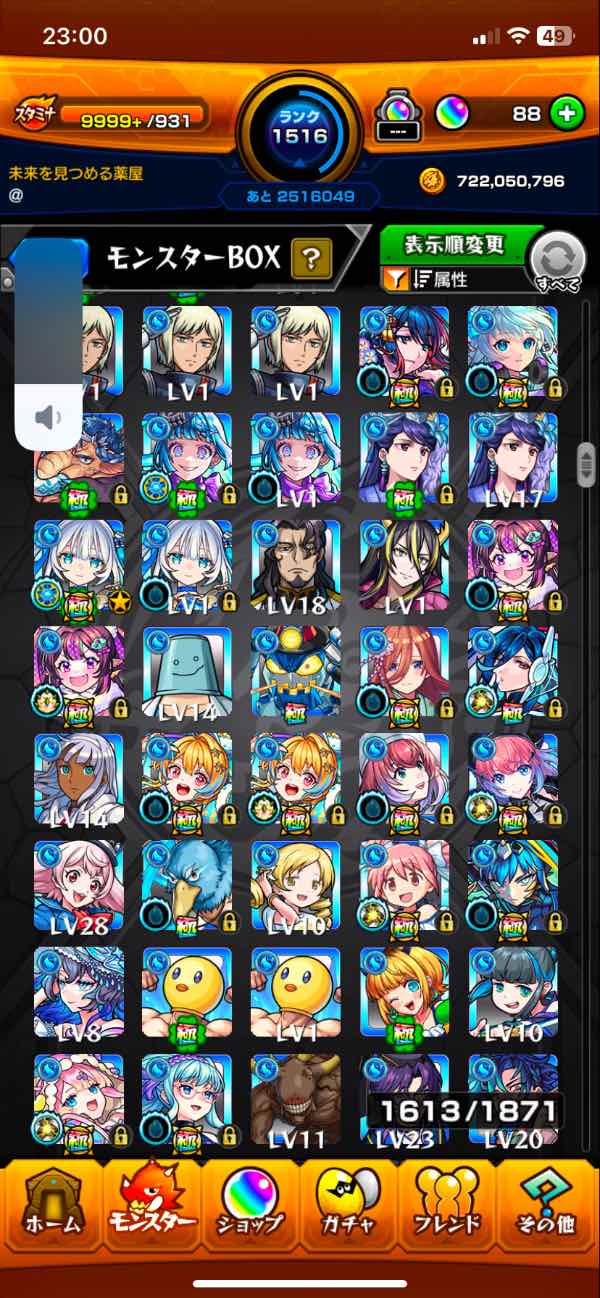Select the pink-haired monster at LV28
The height and width of the screenshot is (1298, 600).
(78, 885)
